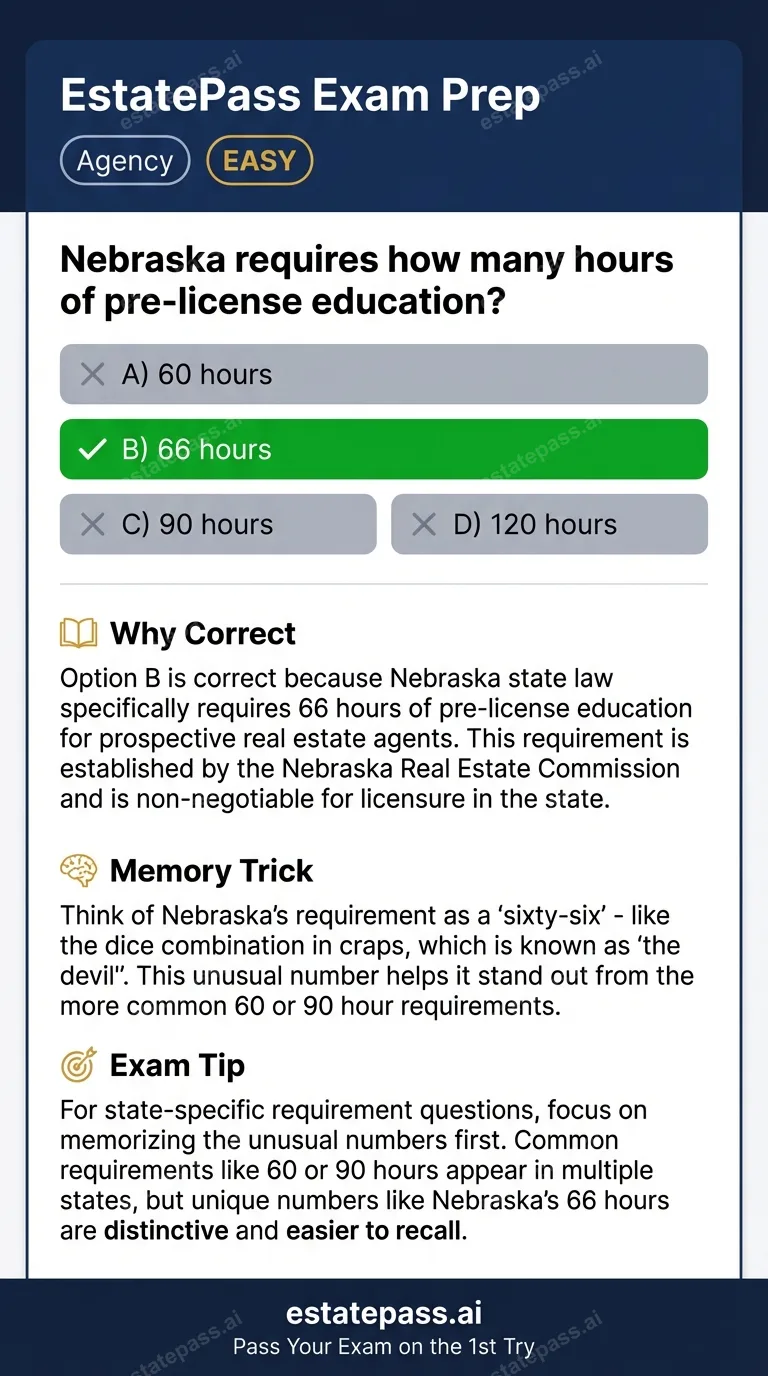Open the estatepass.ai link in footer
Image resolution: width=768 pixels, height=1376 pixels.
point(384,1314)
